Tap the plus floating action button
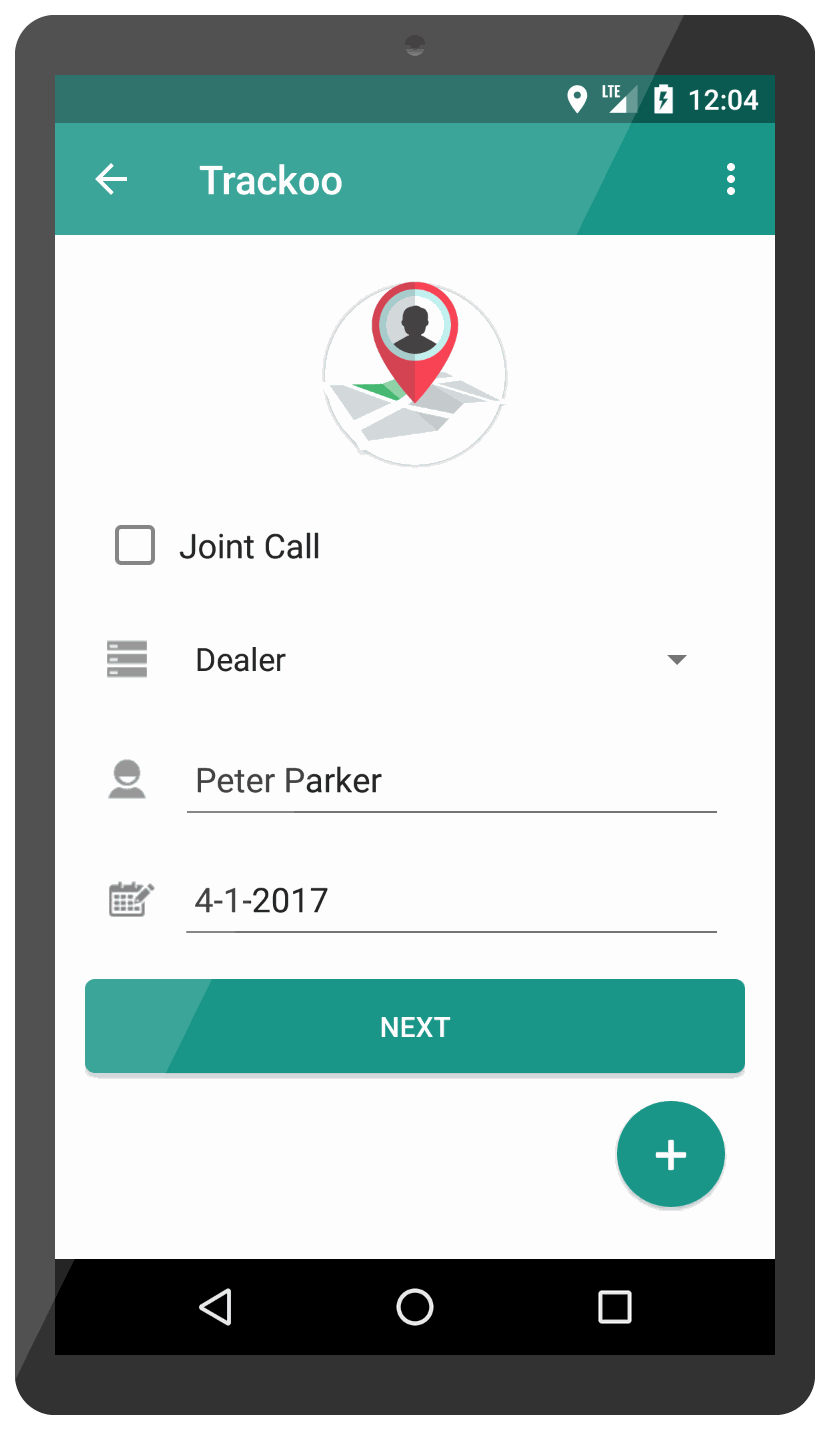 (670, 1154)
